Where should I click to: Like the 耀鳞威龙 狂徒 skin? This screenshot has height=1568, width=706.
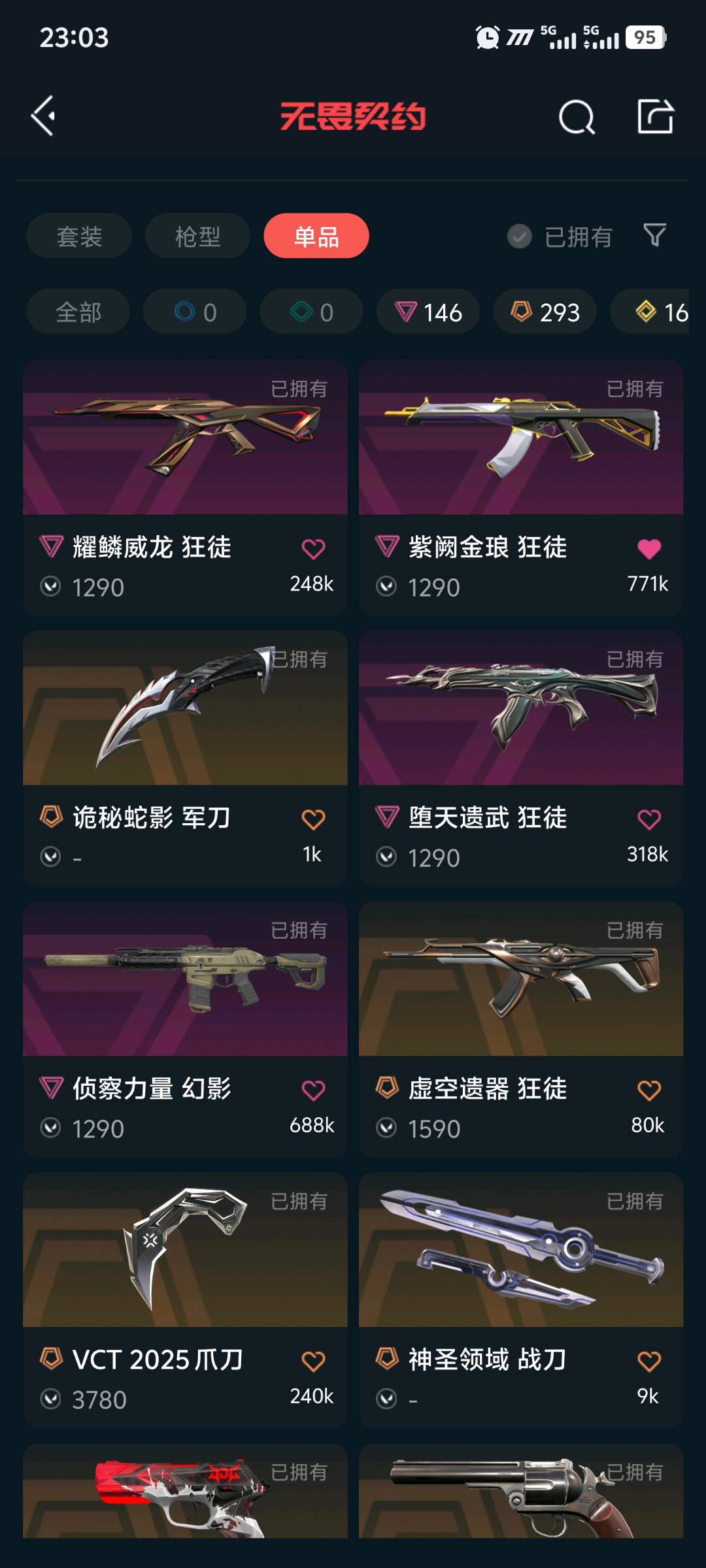[x=313, y=549]
